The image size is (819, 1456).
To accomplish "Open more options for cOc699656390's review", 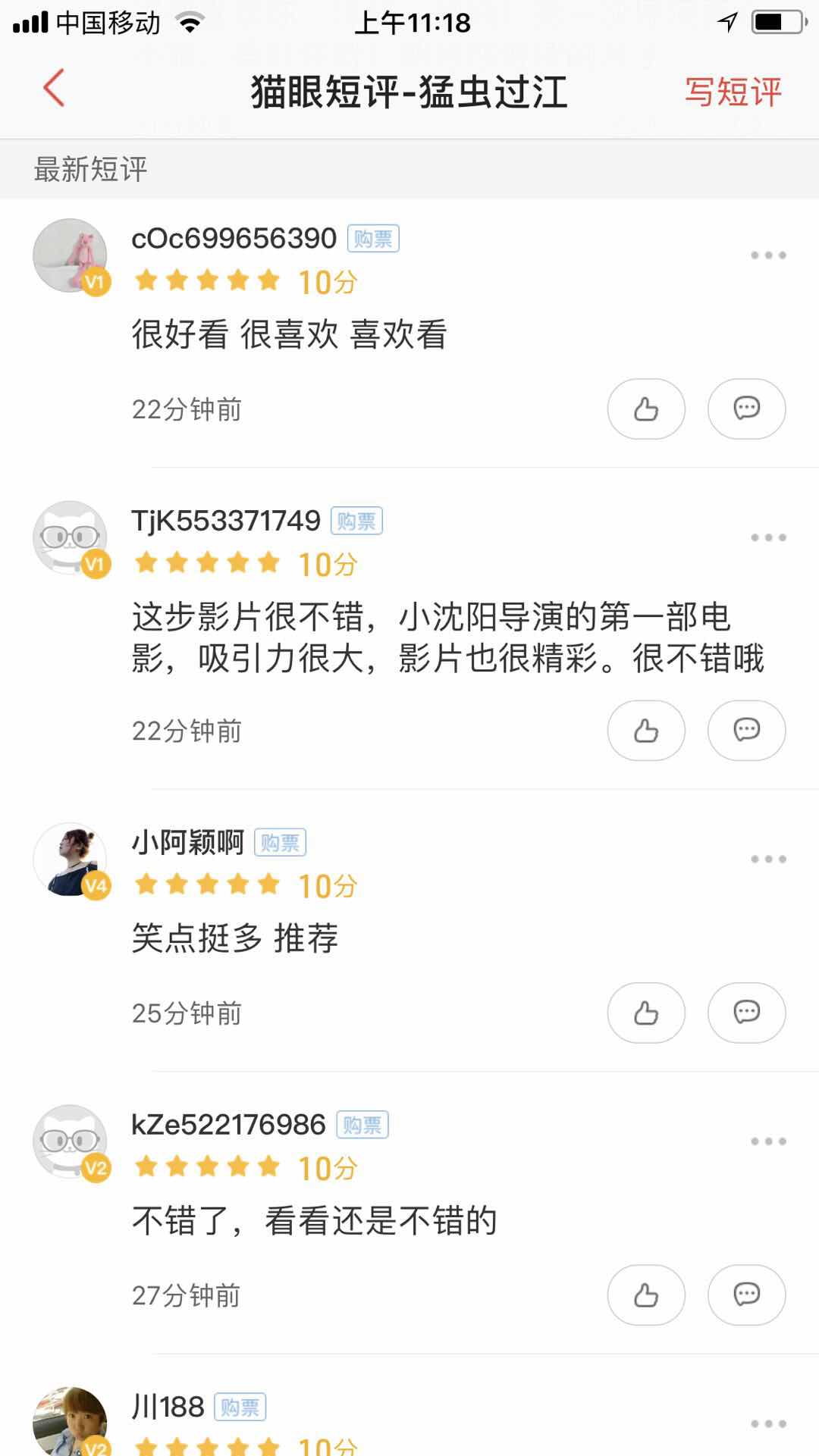I will click(768, 255).
